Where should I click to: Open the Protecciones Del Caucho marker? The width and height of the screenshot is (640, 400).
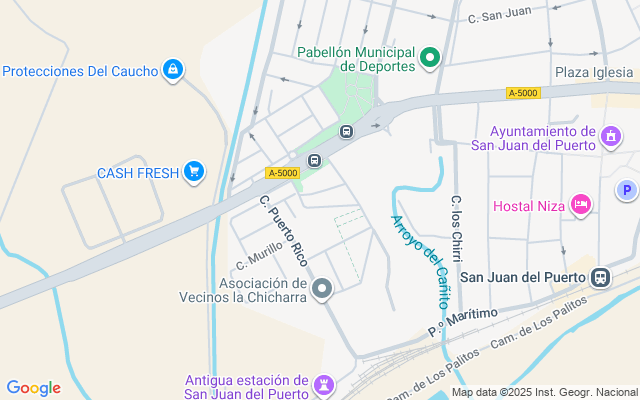173,70
